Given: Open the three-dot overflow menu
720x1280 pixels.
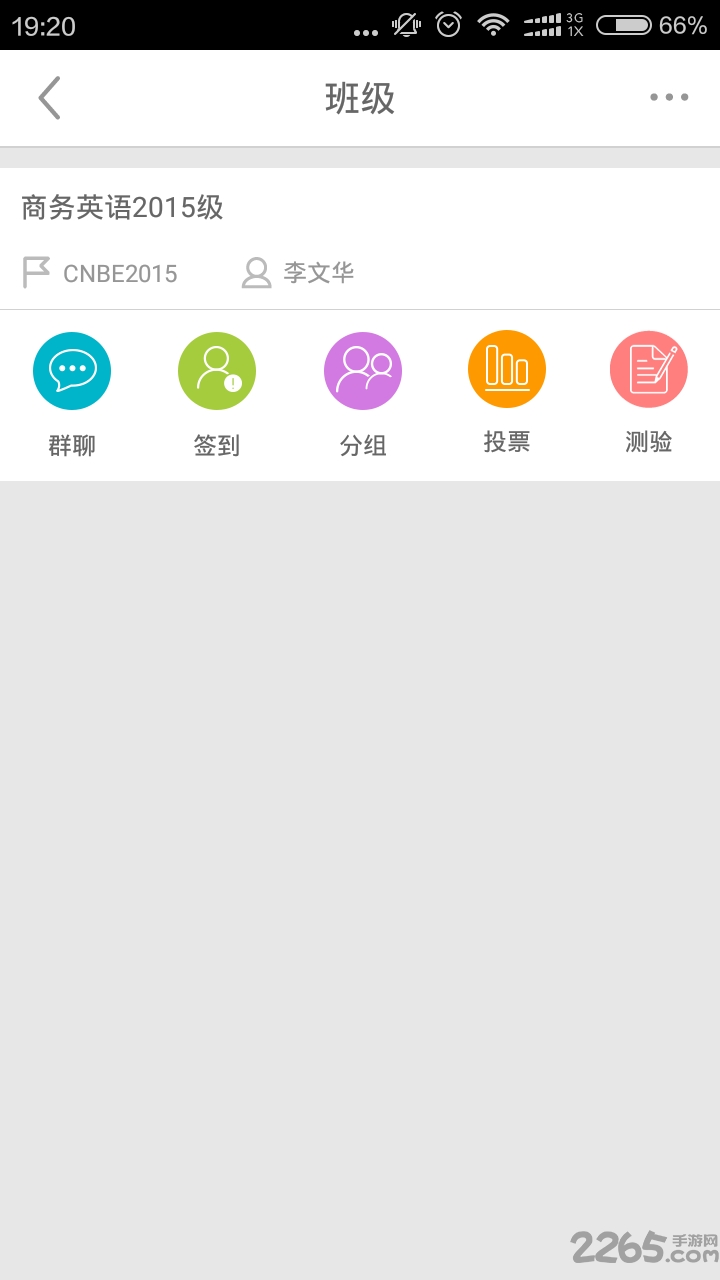Looking at the screenshot, I should (669, 97).
